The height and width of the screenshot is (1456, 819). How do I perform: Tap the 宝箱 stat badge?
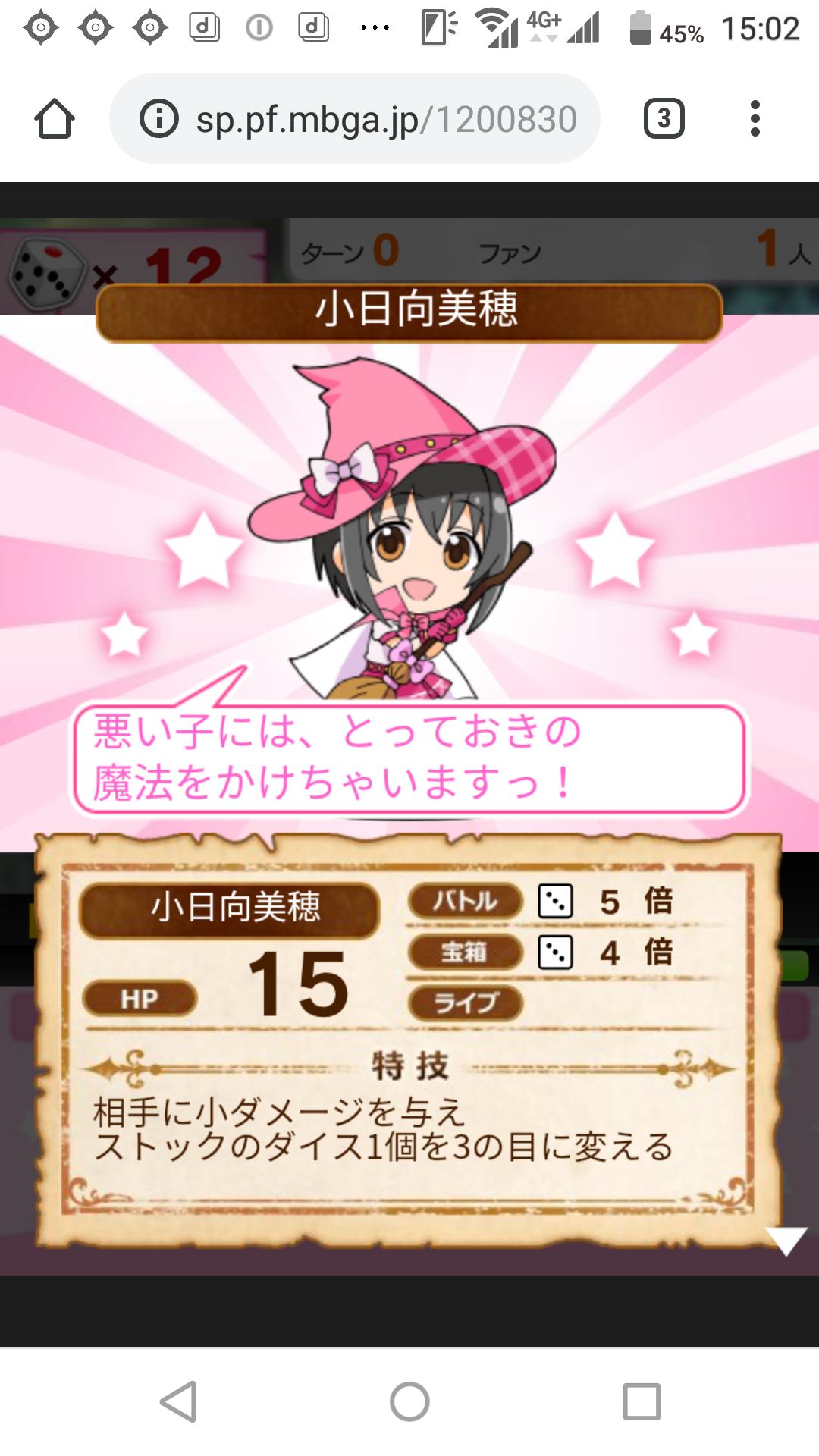[465, 952]
